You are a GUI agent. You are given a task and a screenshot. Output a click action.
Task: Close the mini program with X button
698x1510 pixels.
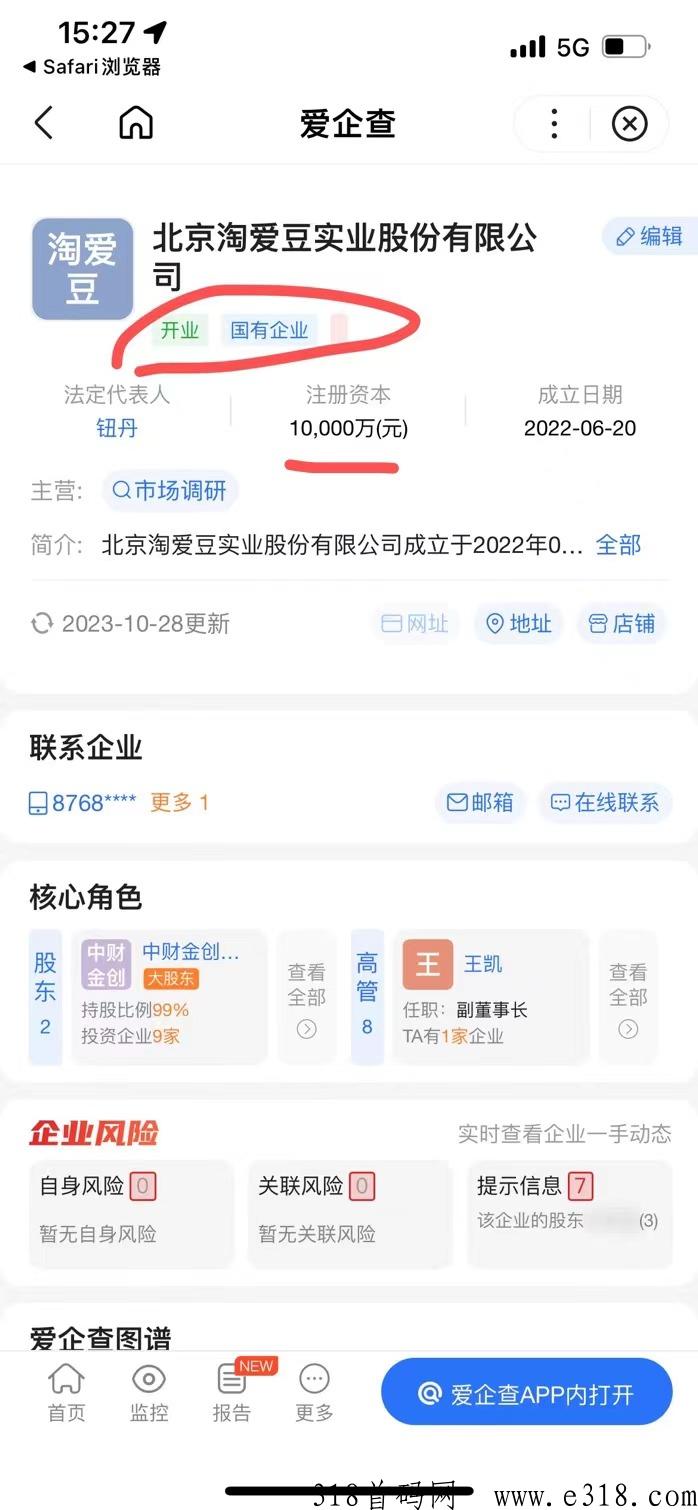629,124
